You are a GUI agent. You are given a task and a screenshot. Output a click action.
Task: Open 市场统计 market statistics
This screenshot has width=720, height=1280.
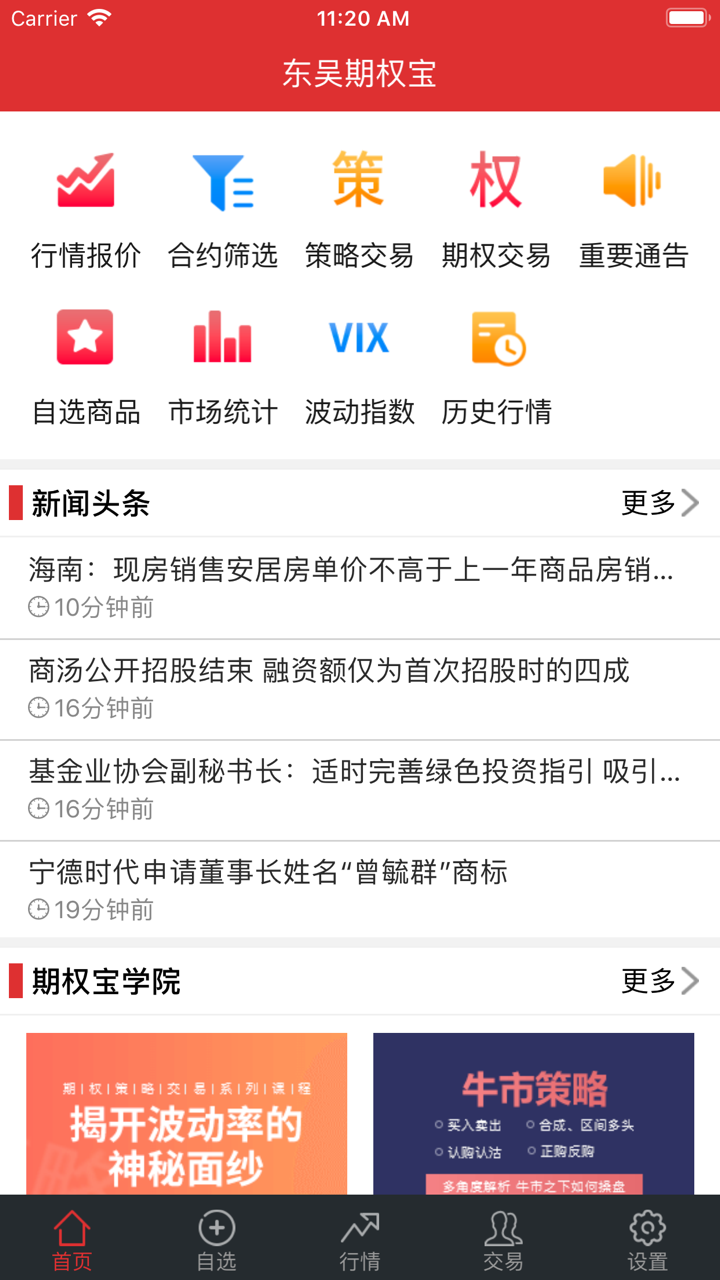click(223, 366)
